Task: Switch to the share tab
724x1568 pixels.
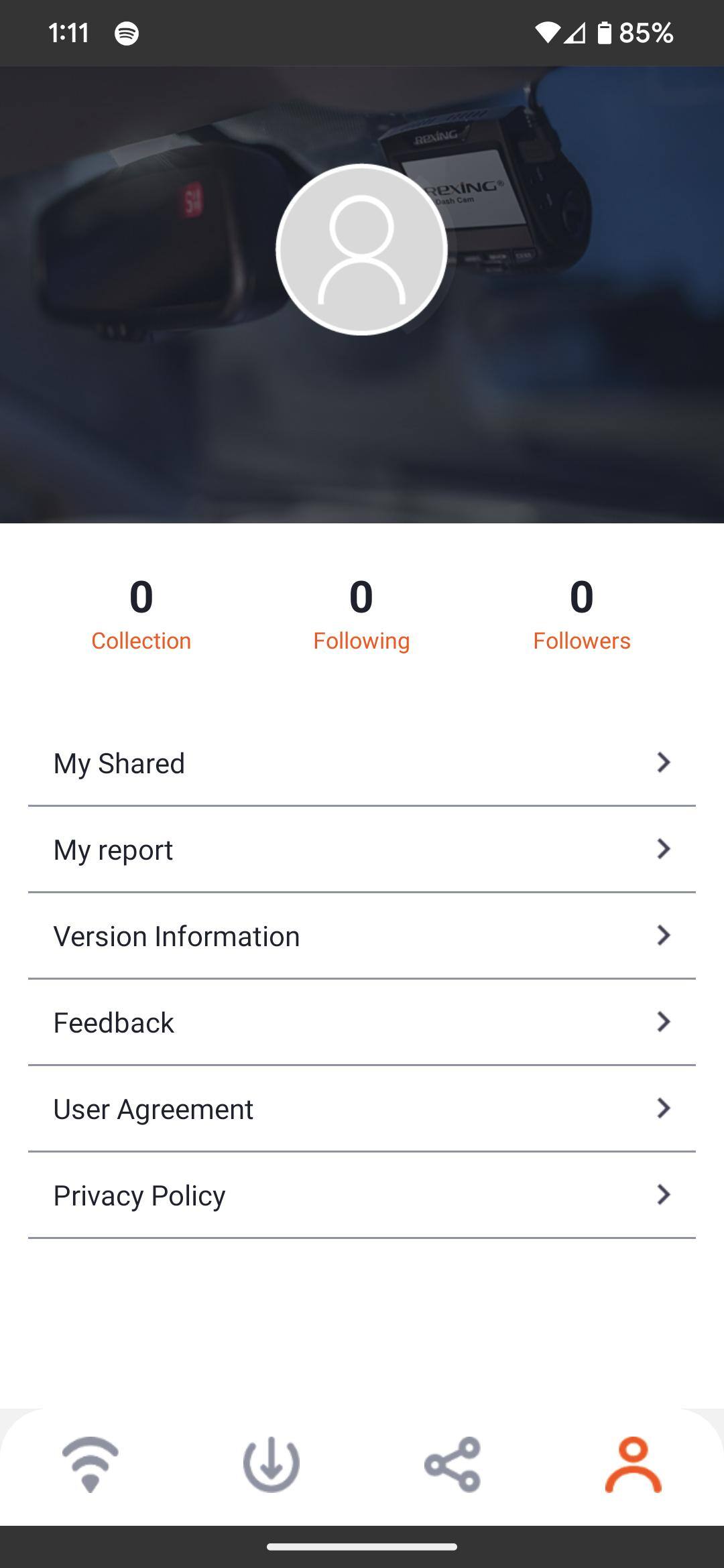Action: 452,1464
